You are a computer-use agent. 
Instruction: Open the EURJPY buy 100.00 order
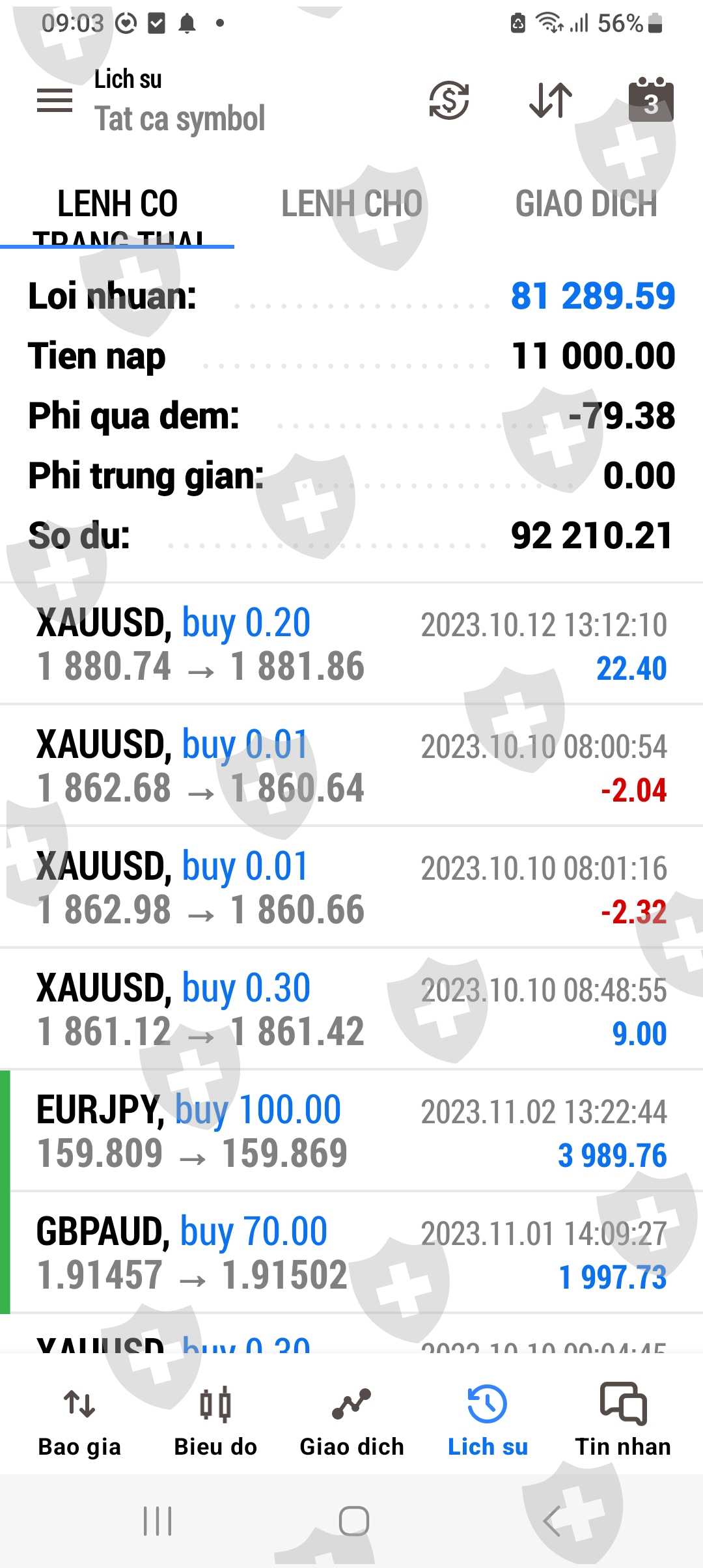351,1130
